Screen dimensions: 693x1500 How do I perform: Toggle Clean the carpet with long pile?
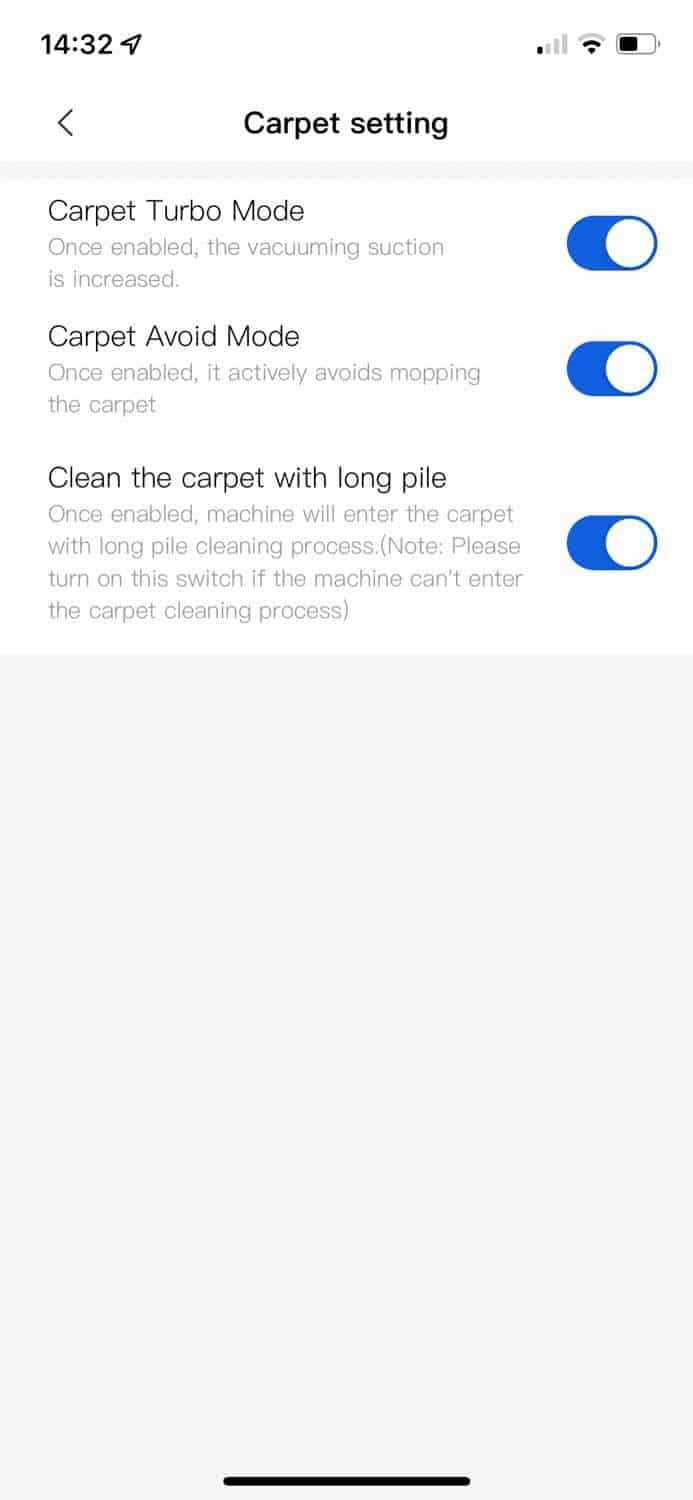tap(611, 544)
